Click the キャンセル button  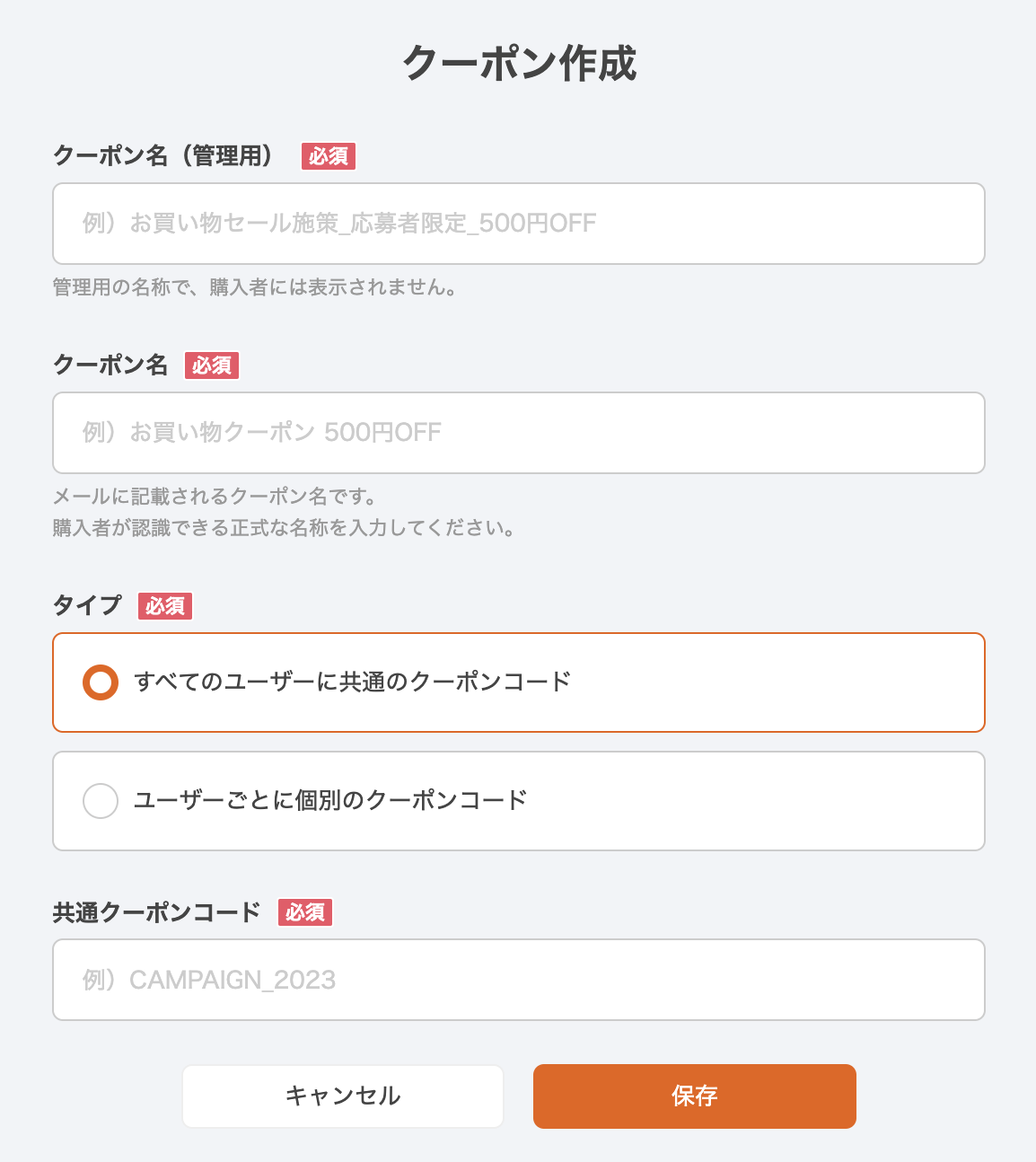[343, 1096]
